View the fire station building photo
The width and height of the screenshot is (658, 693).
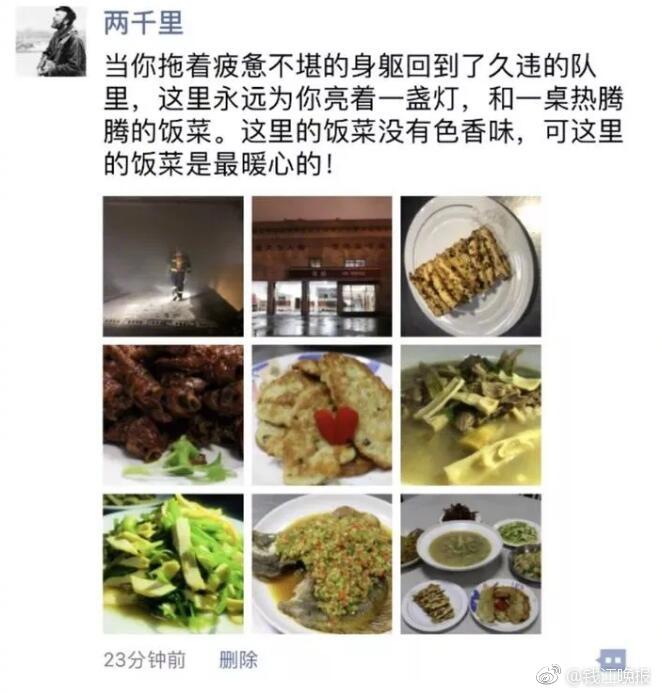tap(321, 265)
